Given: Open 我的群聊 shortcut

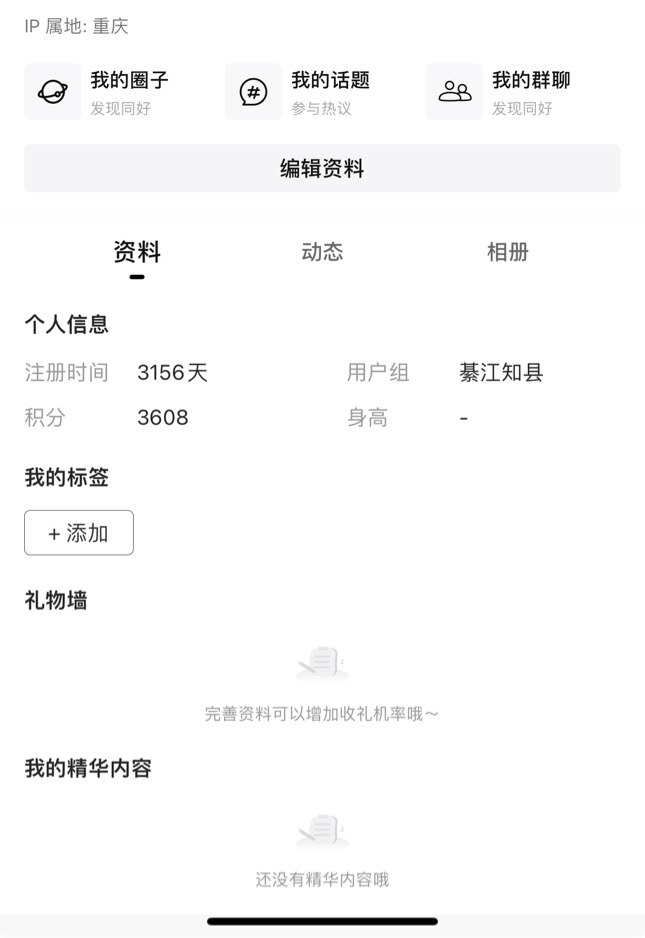Looking at the screenshot, I should tap(500, 92).
